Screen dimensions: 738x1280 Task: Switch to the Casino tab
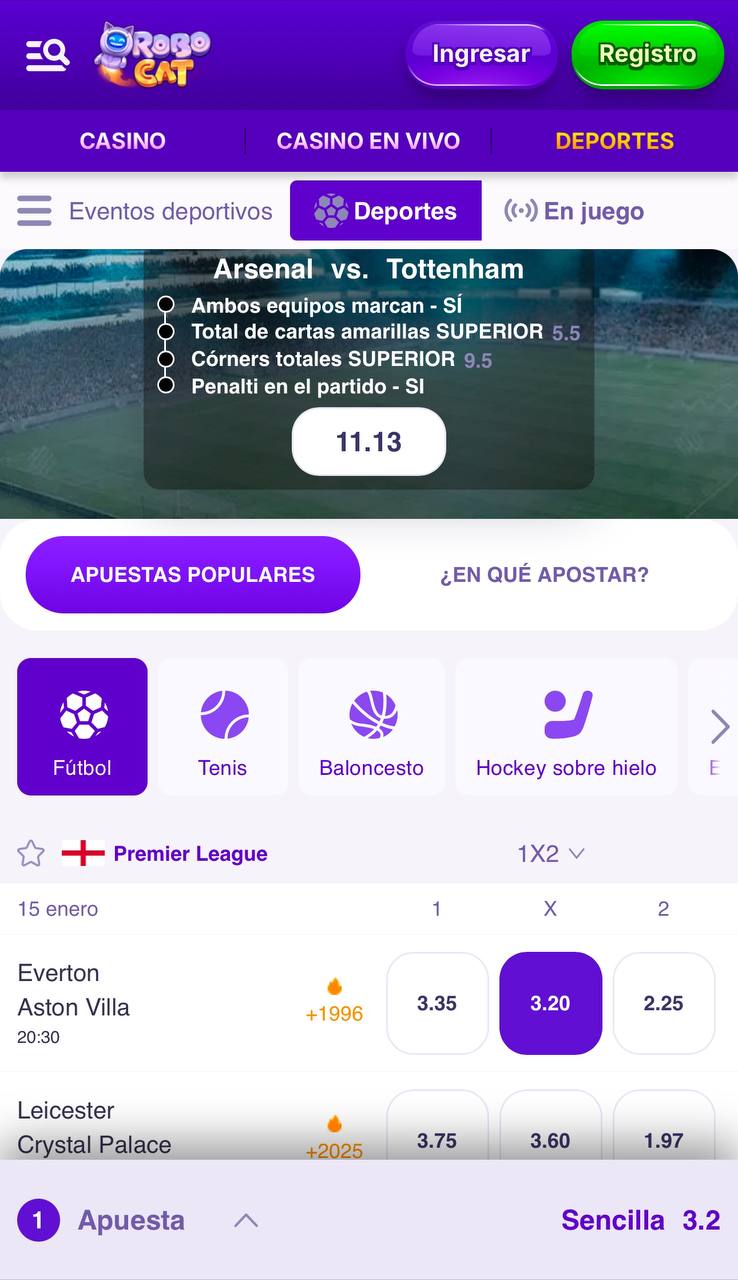[122, 141]
